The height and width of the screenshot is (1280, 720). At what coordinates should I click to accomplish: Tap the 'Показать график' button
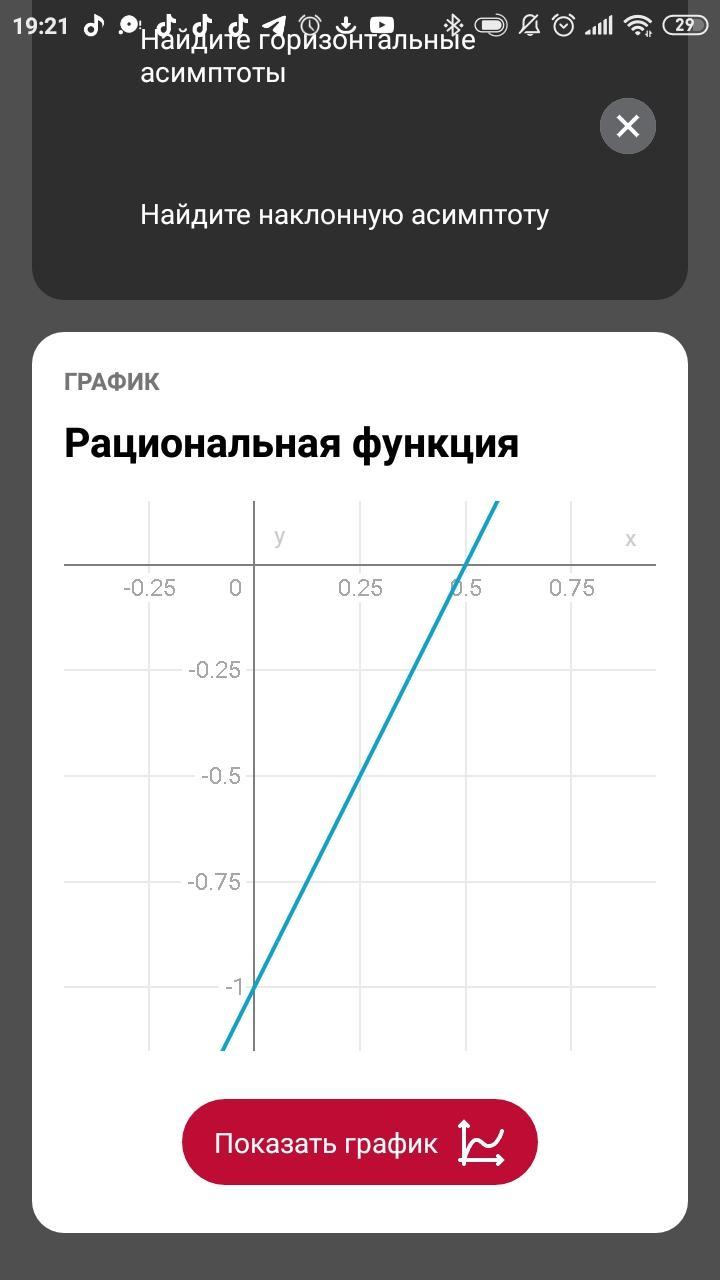click(360, 1142)
